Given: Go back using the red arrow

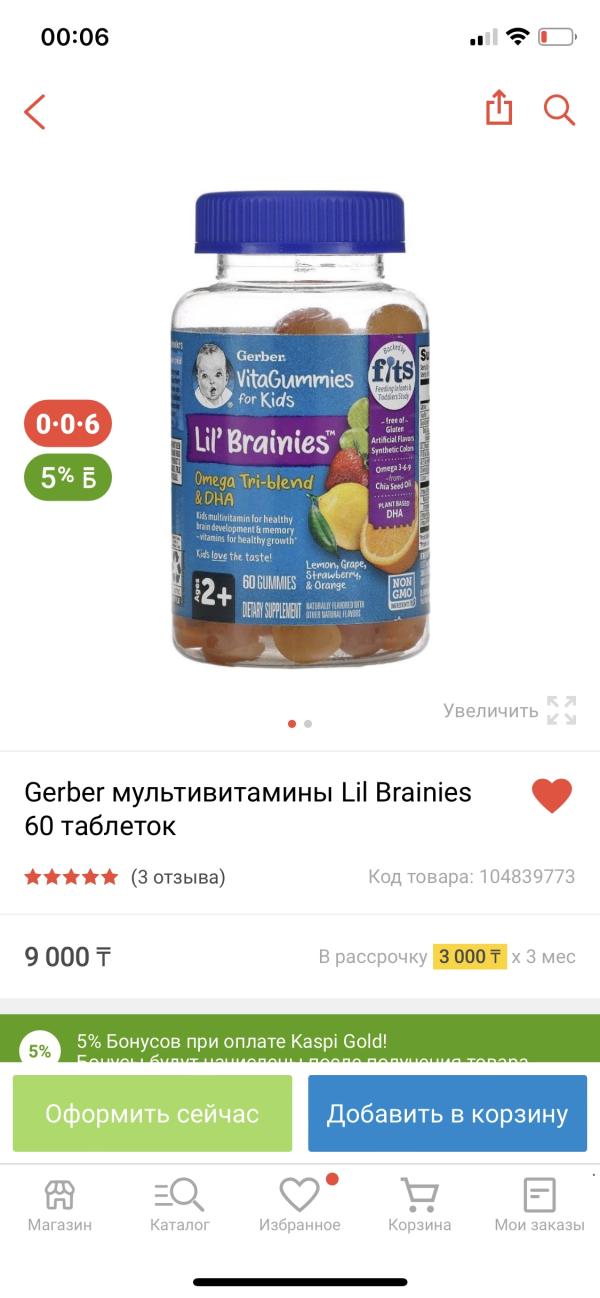Looking at the screenshot, I should (x=35, y=111).
